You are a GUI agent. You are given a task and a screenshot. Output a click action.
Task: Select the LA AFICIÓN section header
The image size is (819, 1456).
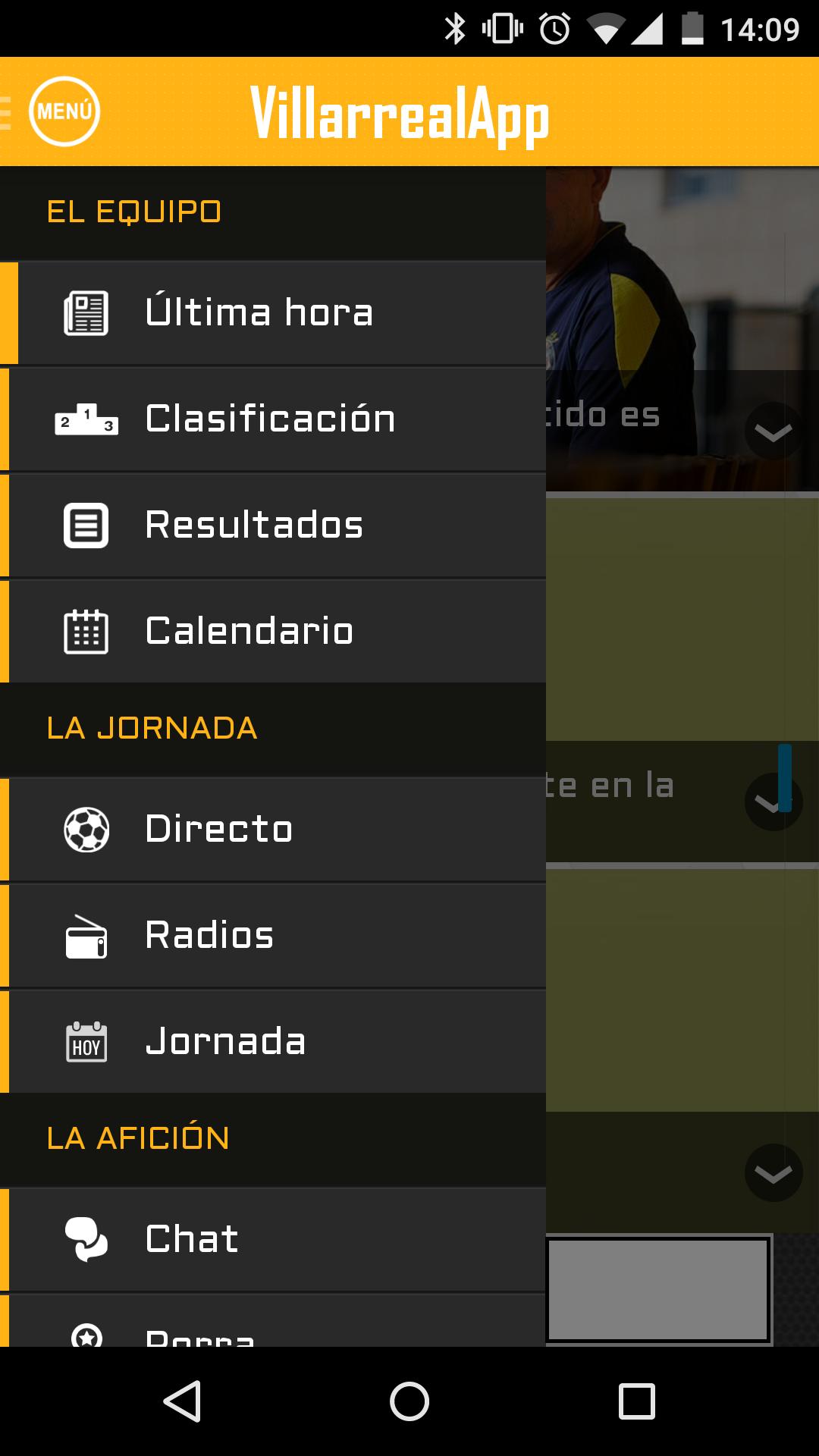pos(138,1135)
